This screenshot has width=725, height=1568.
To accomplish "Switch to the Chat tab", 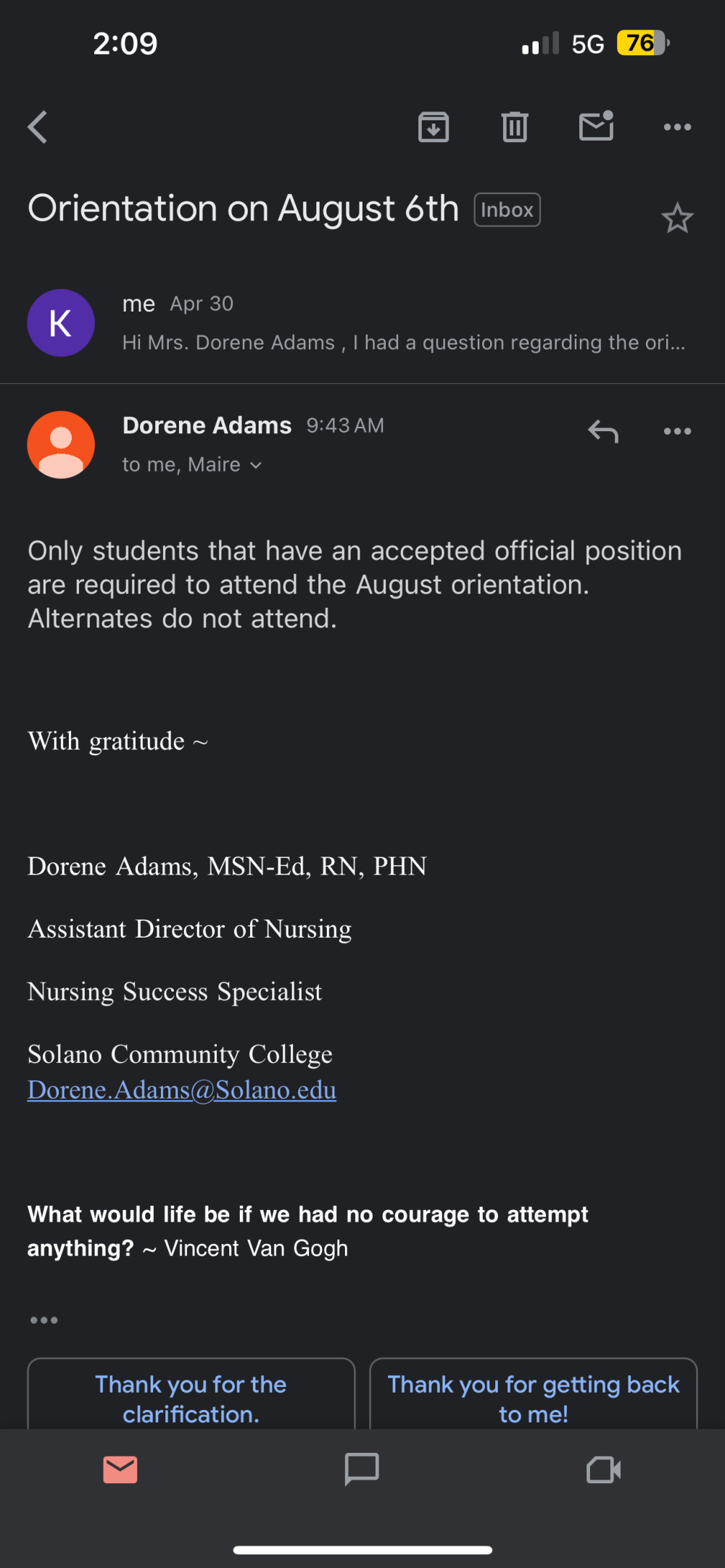I will (x=362, y=1469).
